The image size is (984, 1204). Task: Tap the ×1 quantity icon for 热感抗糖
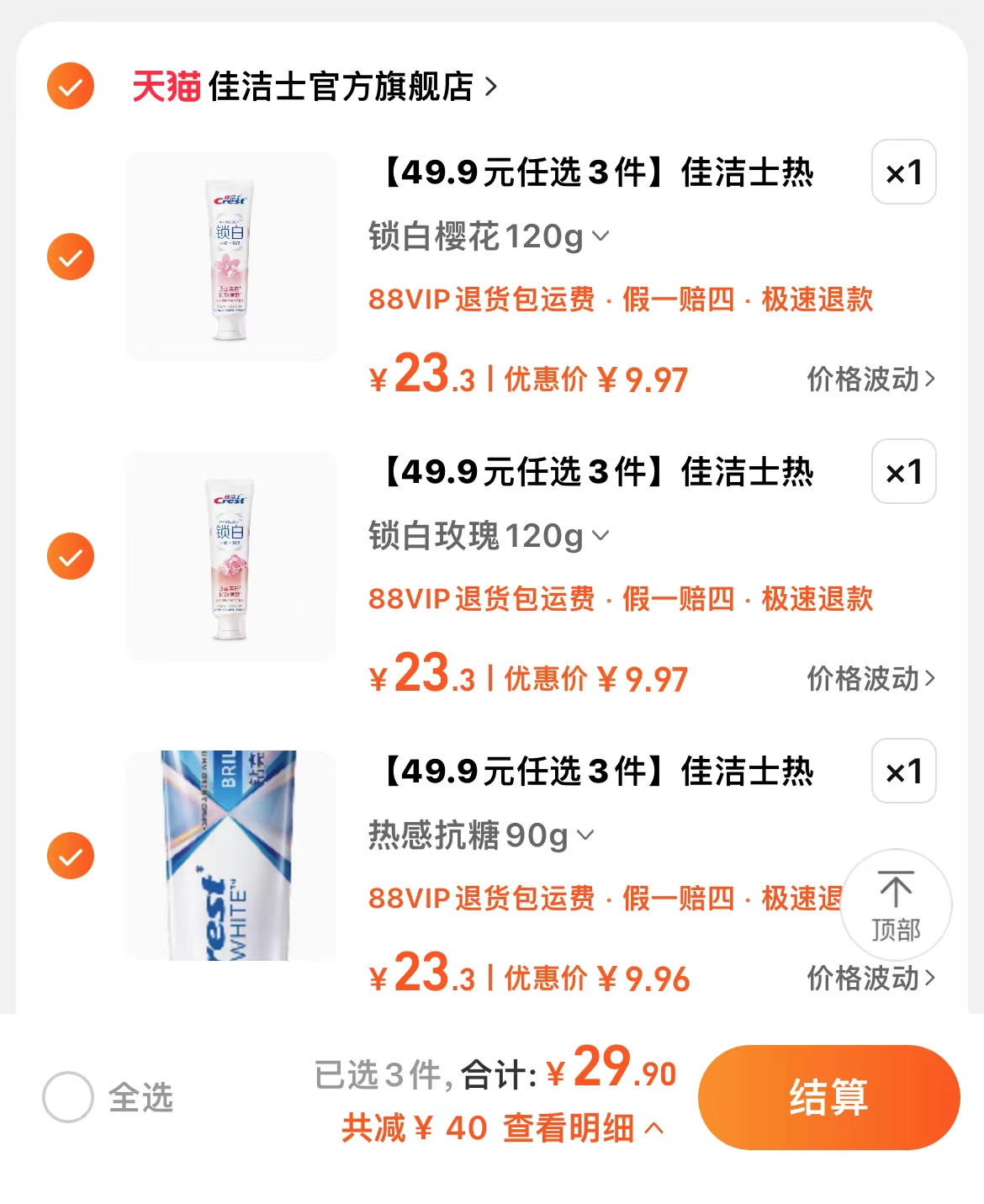pyautogui.click(x=902, y=771)
